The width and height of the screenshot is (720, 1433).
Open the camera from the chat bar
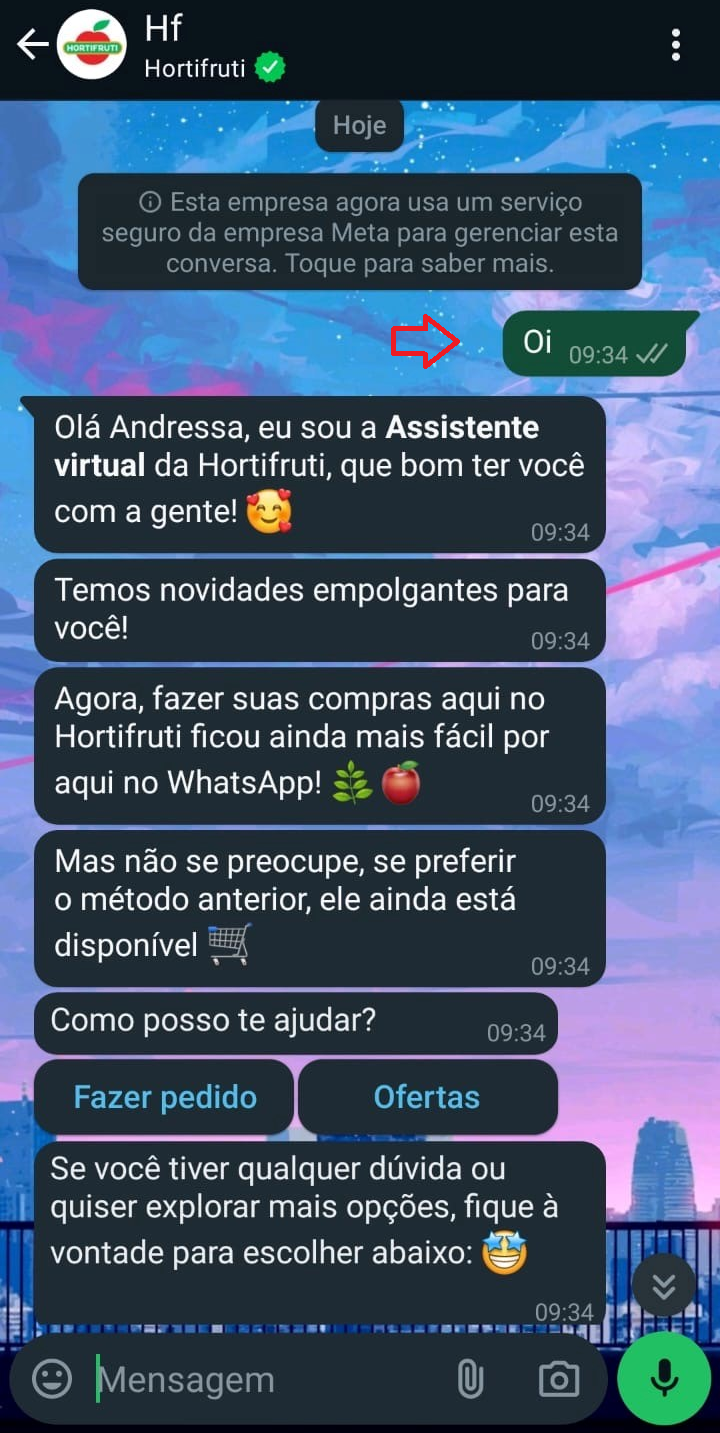[x=558, y=1380]
